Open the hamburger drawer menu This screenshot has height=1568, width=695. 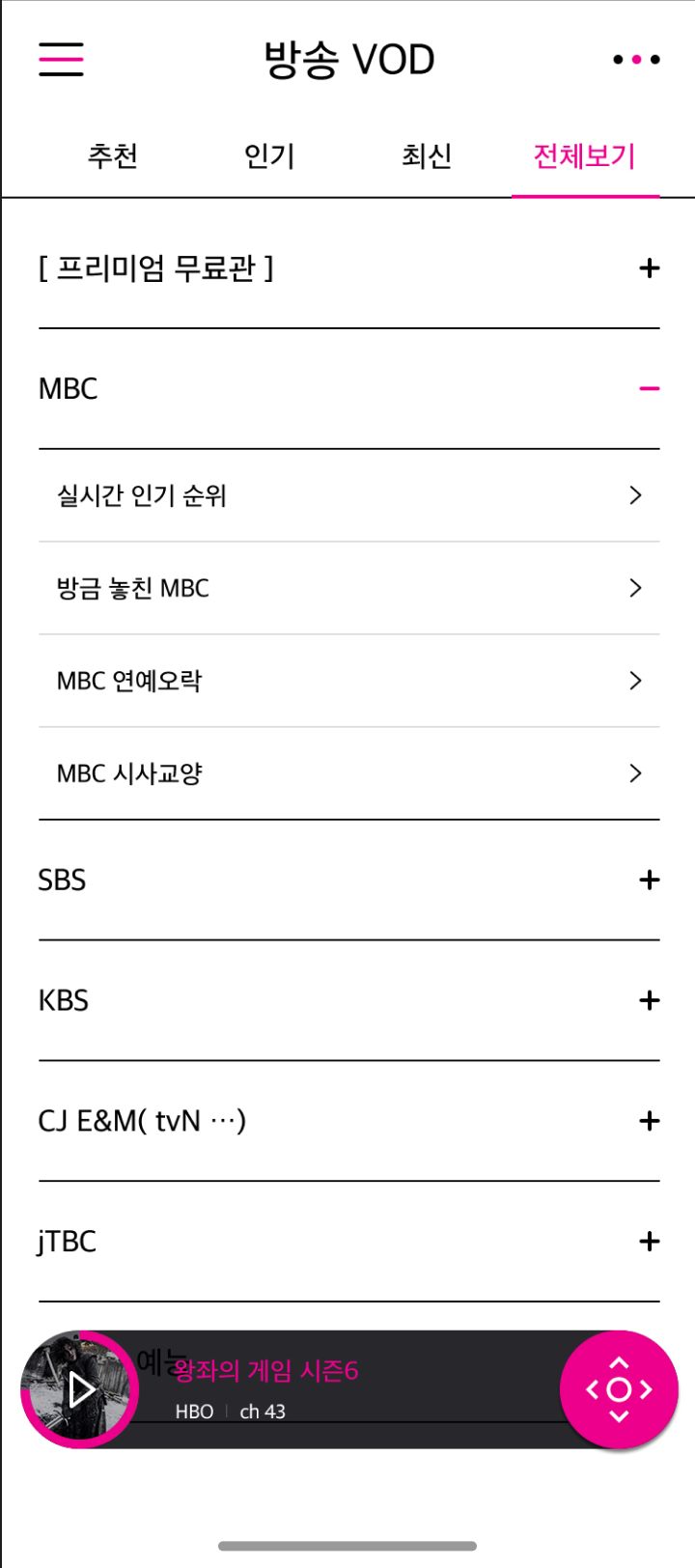tap(61, 59)
